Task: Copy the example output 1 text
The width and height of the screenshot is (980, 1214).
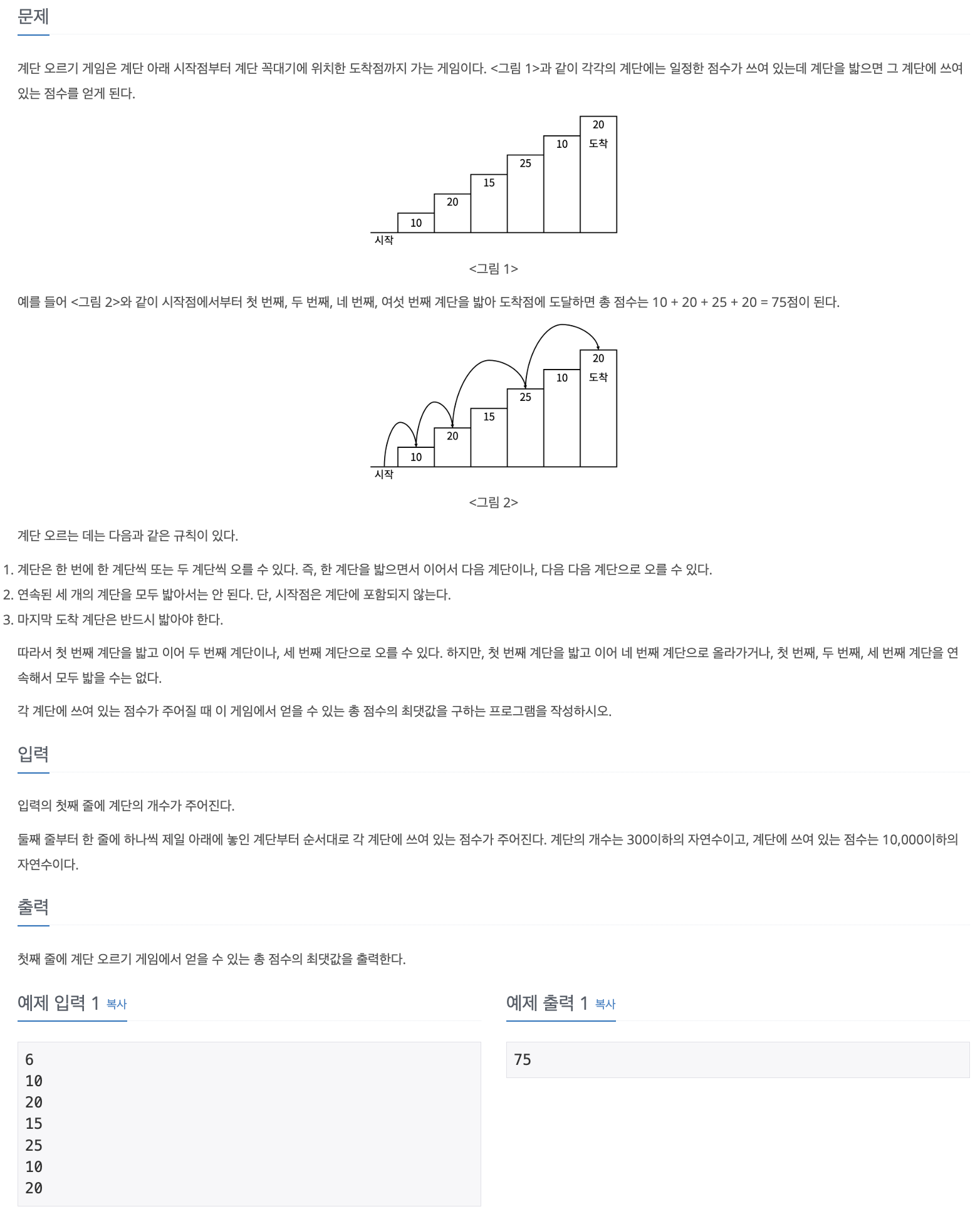Action: (605, 1004)
